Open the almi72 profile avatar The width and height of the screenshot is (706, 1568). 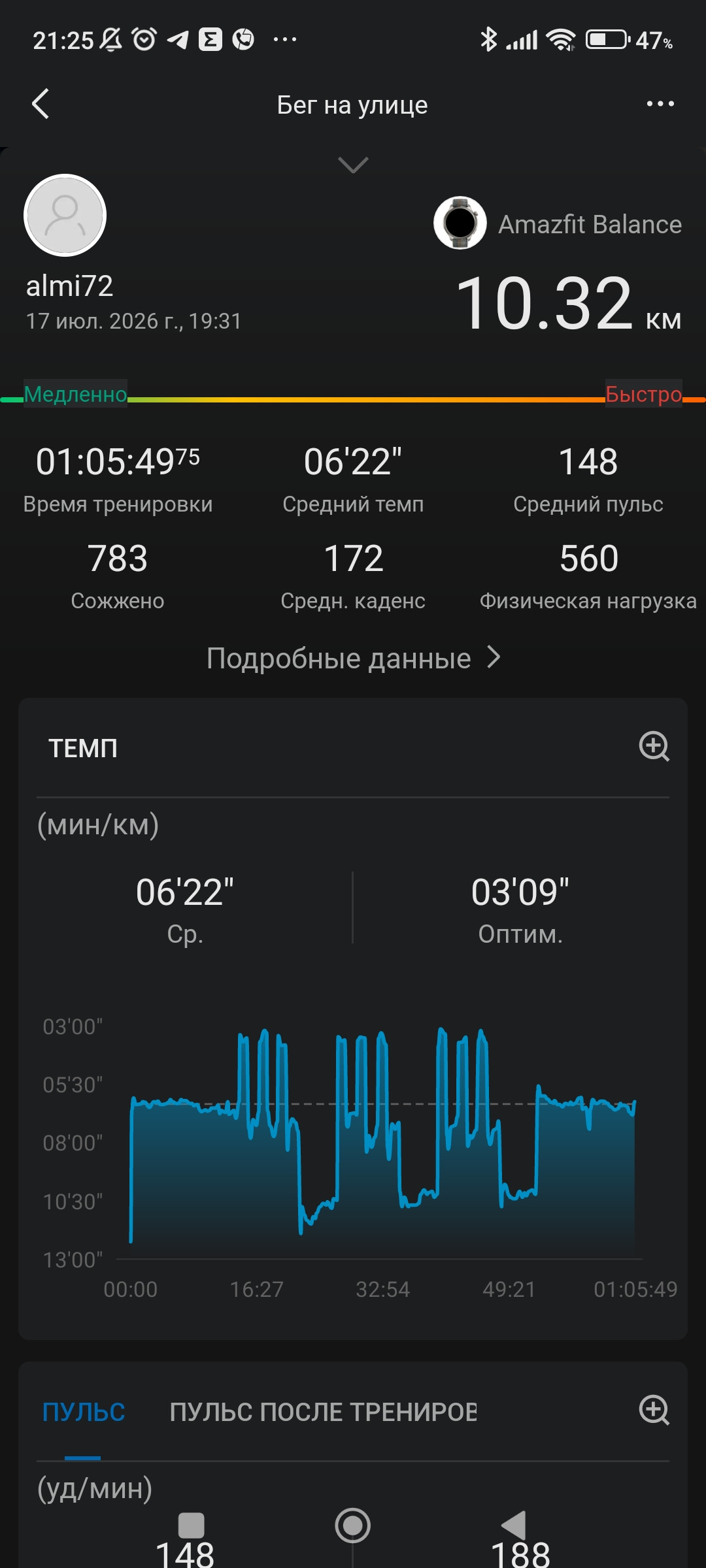coord(65,215)
